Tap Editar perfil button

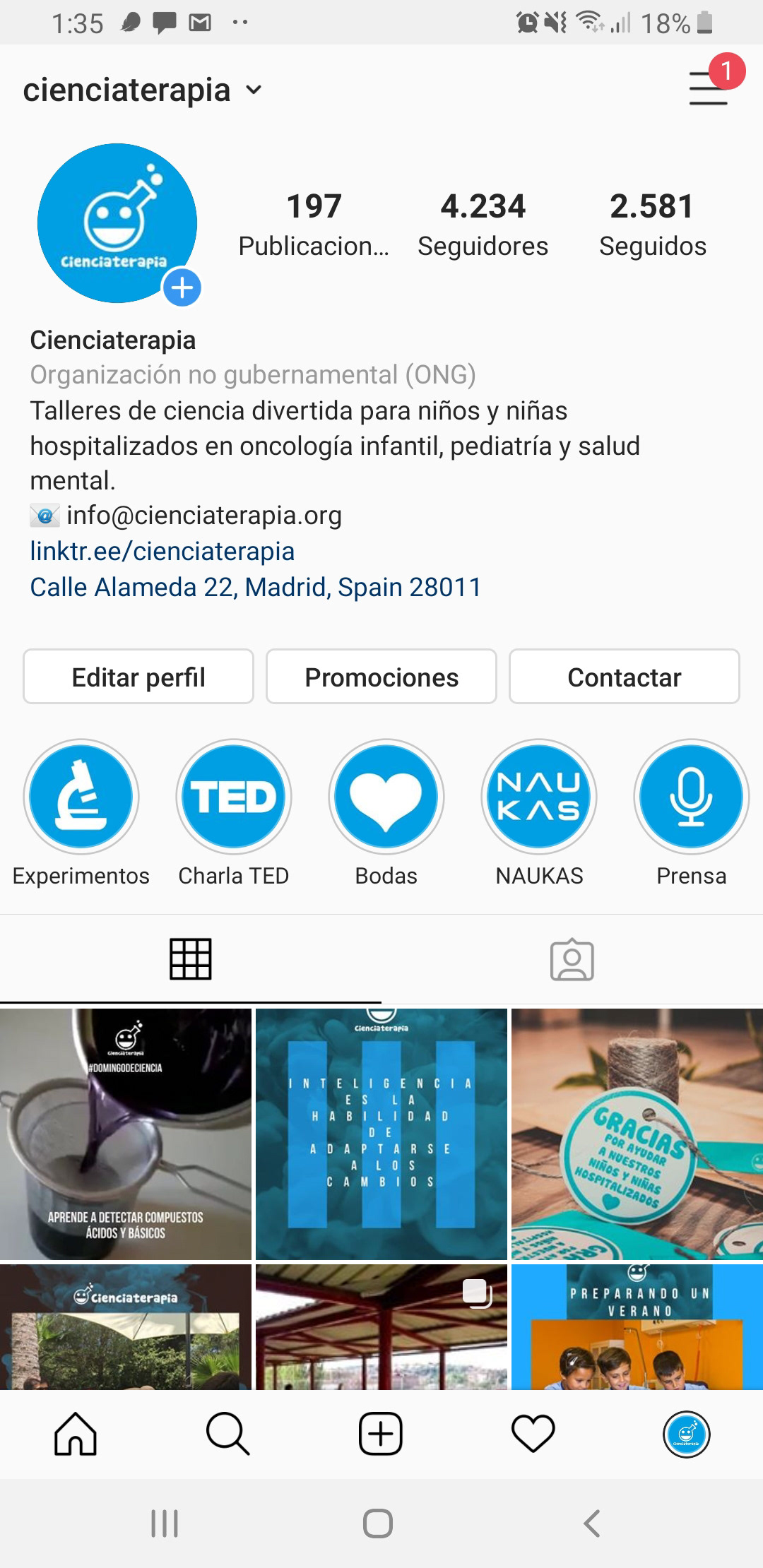tap(138, 677)
